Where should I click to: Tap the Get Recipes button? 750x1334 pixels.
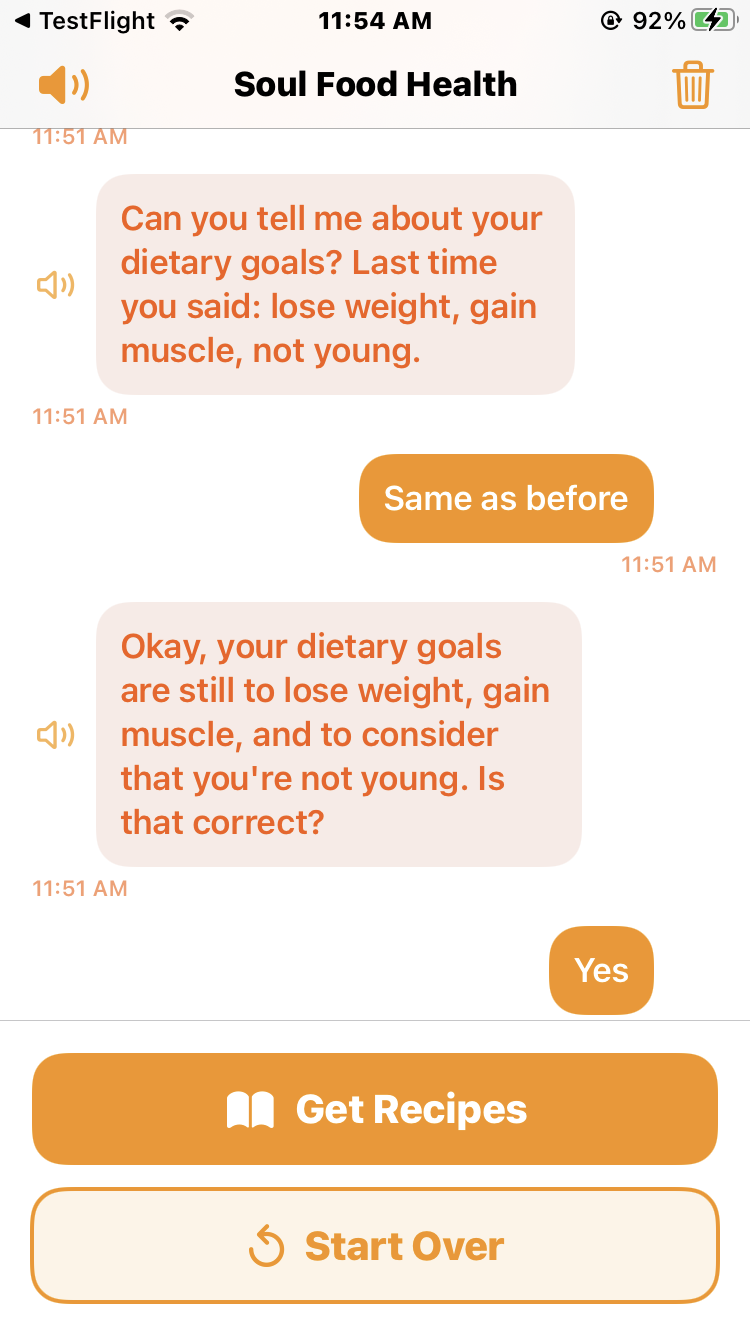[375, 1109]
